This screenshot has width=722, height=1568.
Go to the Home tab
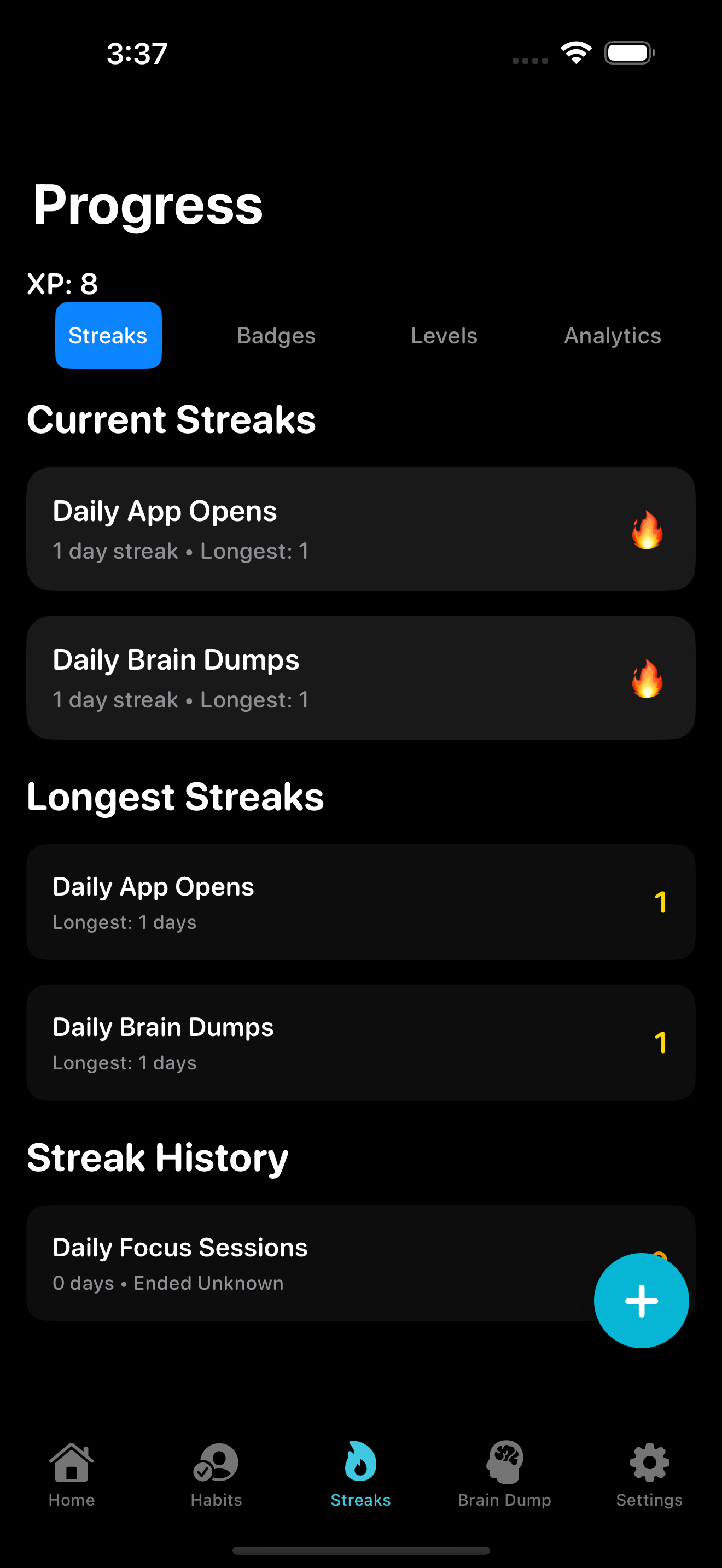point(72,1473)
